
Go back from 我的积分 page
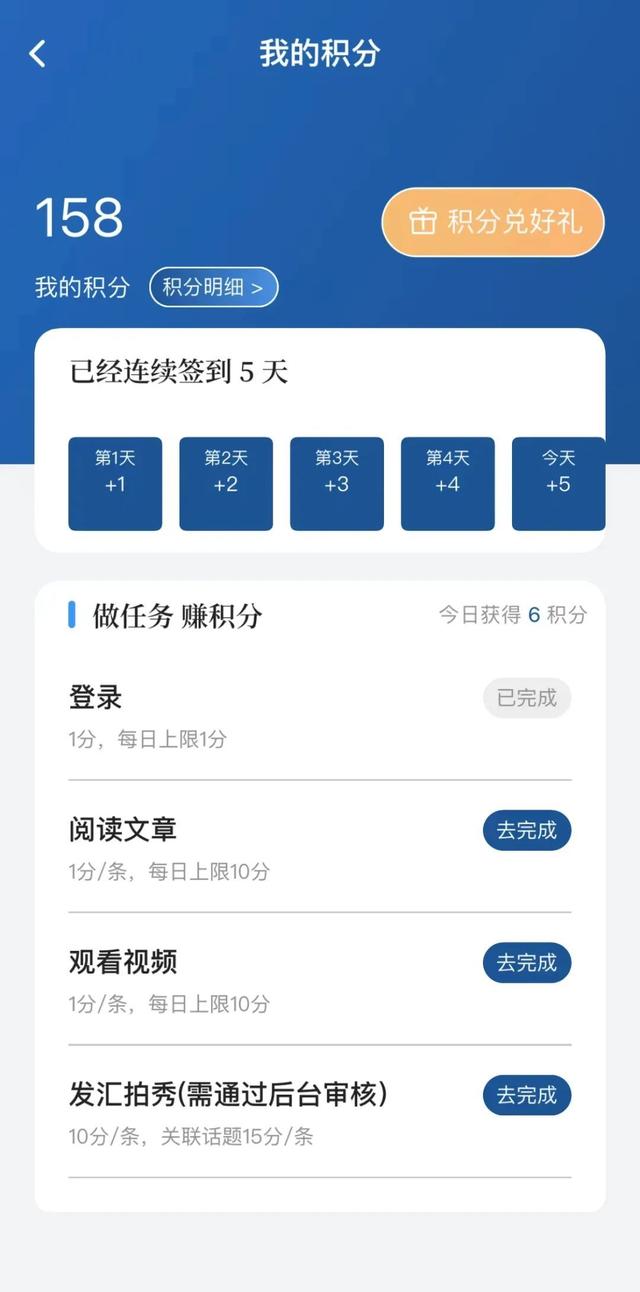pyautogui.click(x=38, y=54)
